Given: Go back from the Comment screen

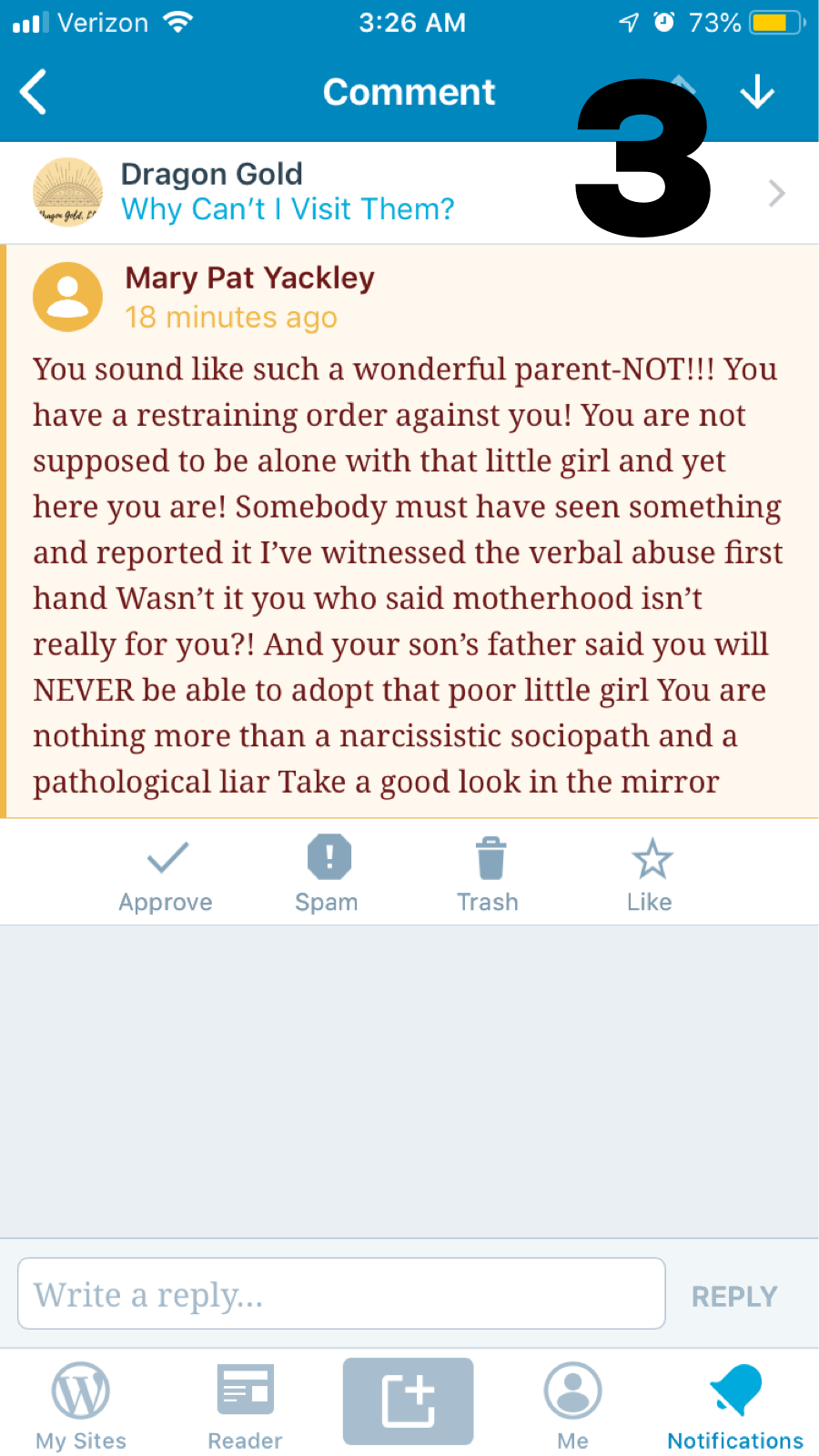Looking at the screenshot, I should click(x=34, y=93).
